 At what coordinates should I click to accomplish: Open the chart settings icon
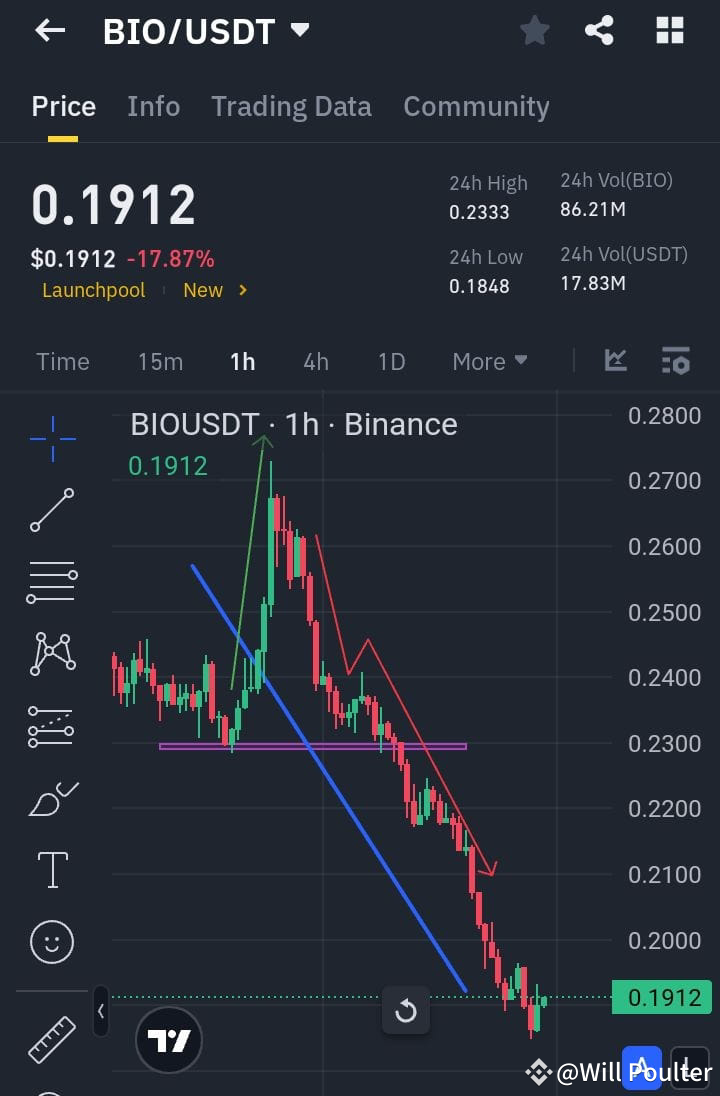(x=675, y=361)
